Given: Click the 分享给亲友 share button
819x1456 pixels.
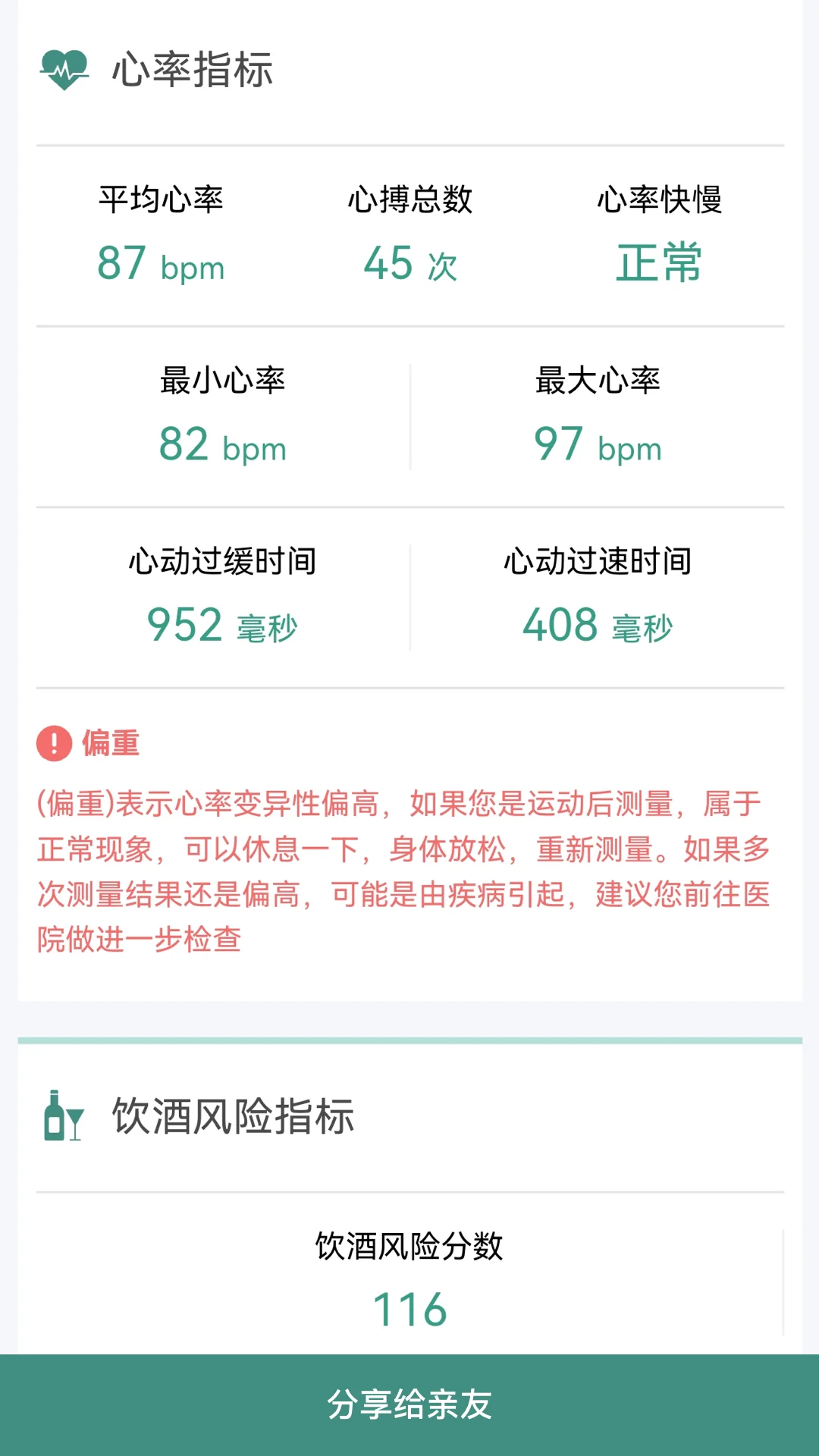Looking at the screenshot, I should [x=409, y=1407].
